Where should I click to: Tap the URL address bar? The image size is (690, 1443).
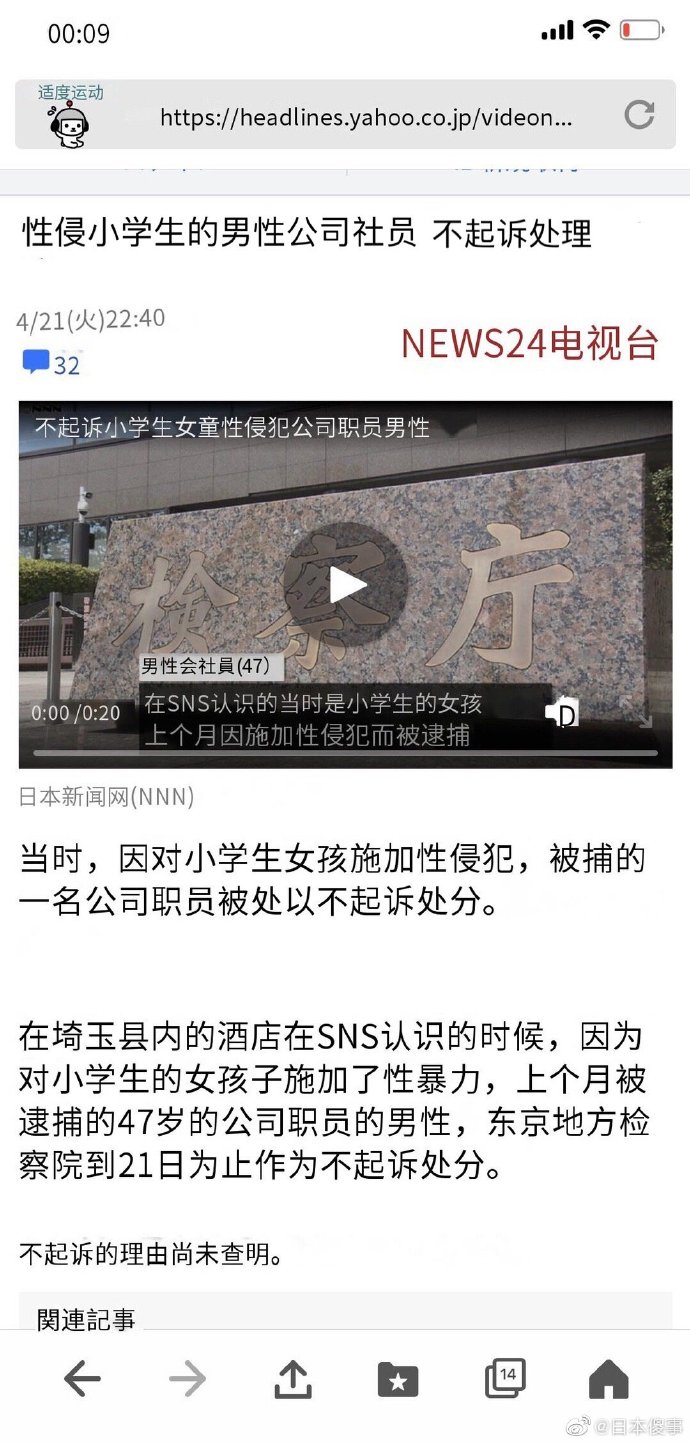pyautogui.click(x=366, y=118)
